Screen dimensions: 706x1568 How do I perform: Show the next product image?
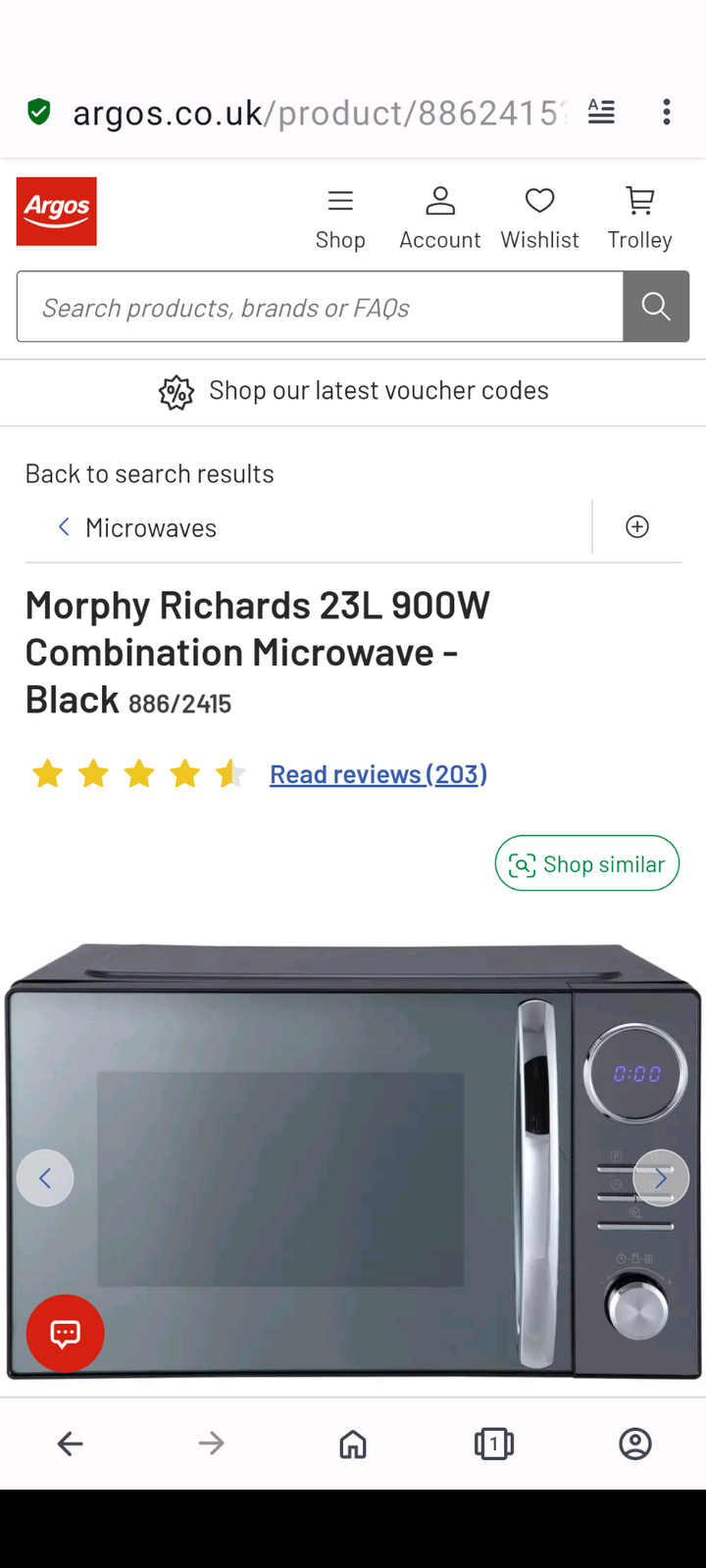click(x=661, y=1177)
